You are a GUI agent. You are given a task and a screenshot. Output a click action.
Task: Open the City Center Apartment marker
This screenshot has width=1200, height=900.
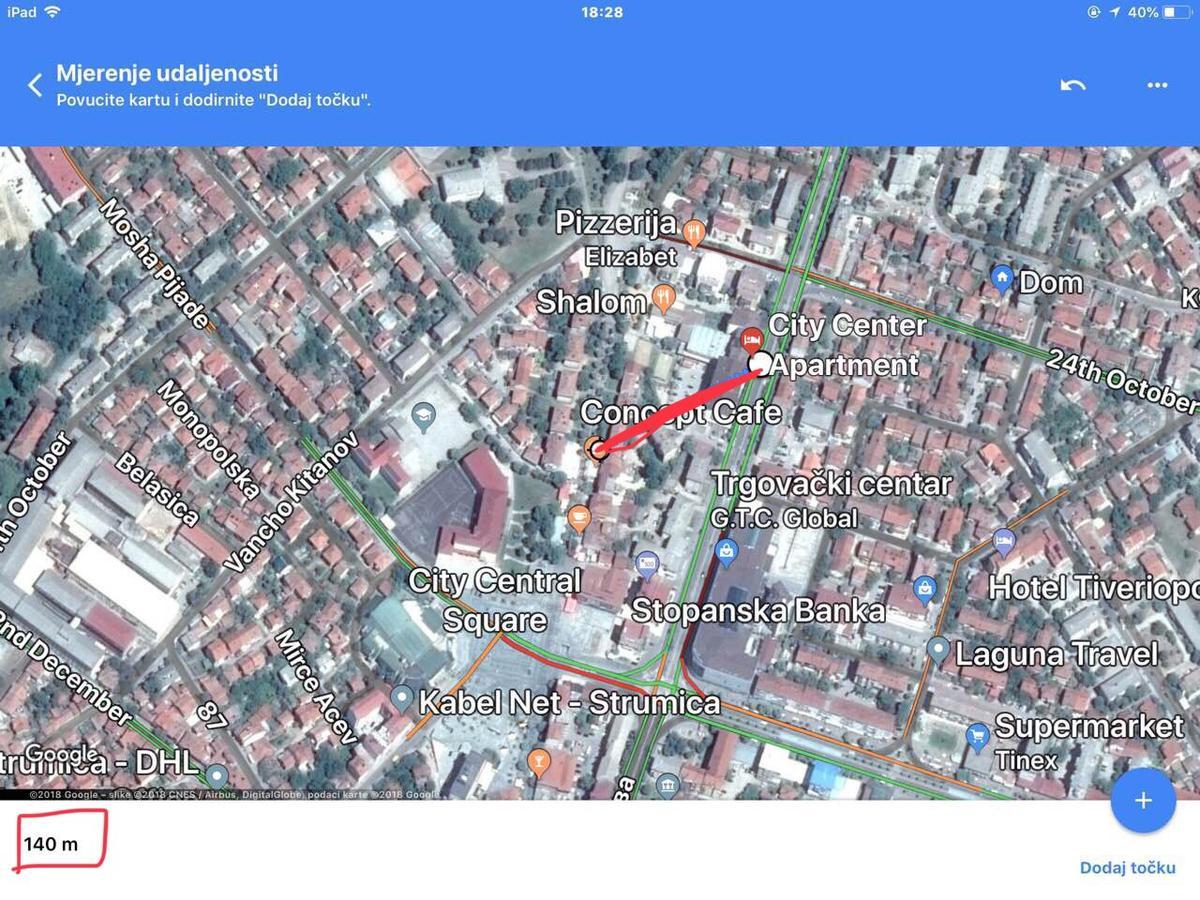pos(751,339)
